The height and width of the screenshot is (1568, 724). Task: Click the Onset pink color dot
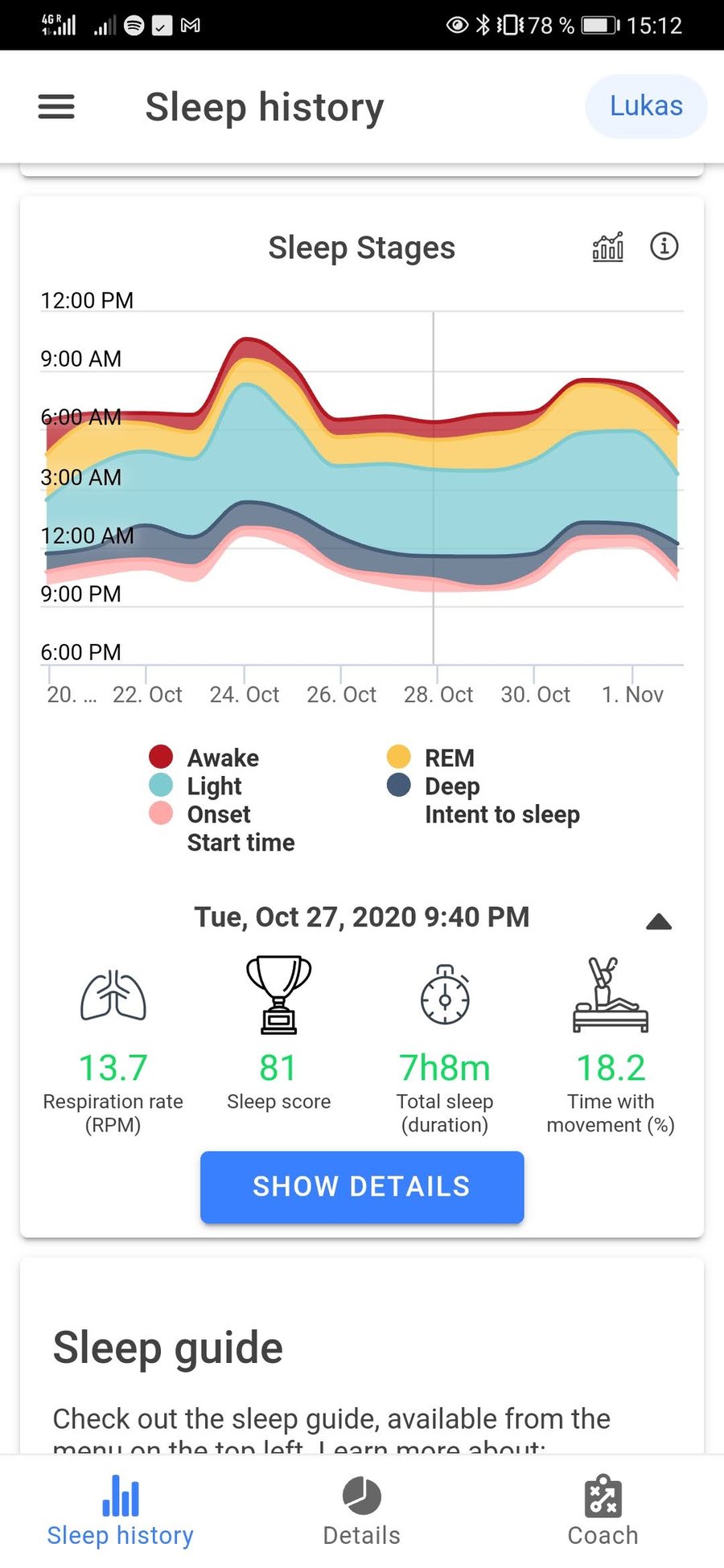click(x=161, y=814)
